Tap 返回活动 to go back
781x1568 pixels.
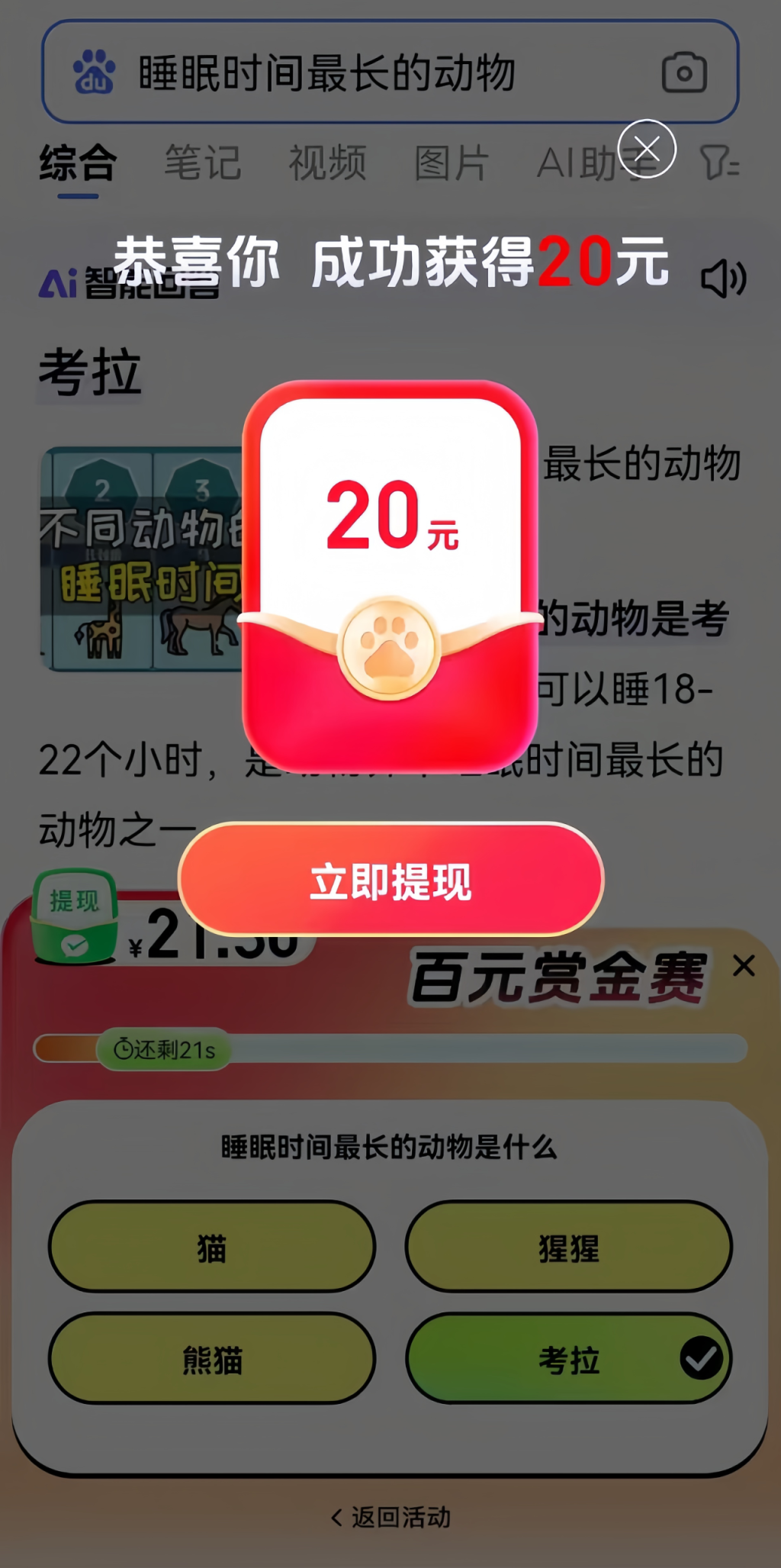(390, 1517)
